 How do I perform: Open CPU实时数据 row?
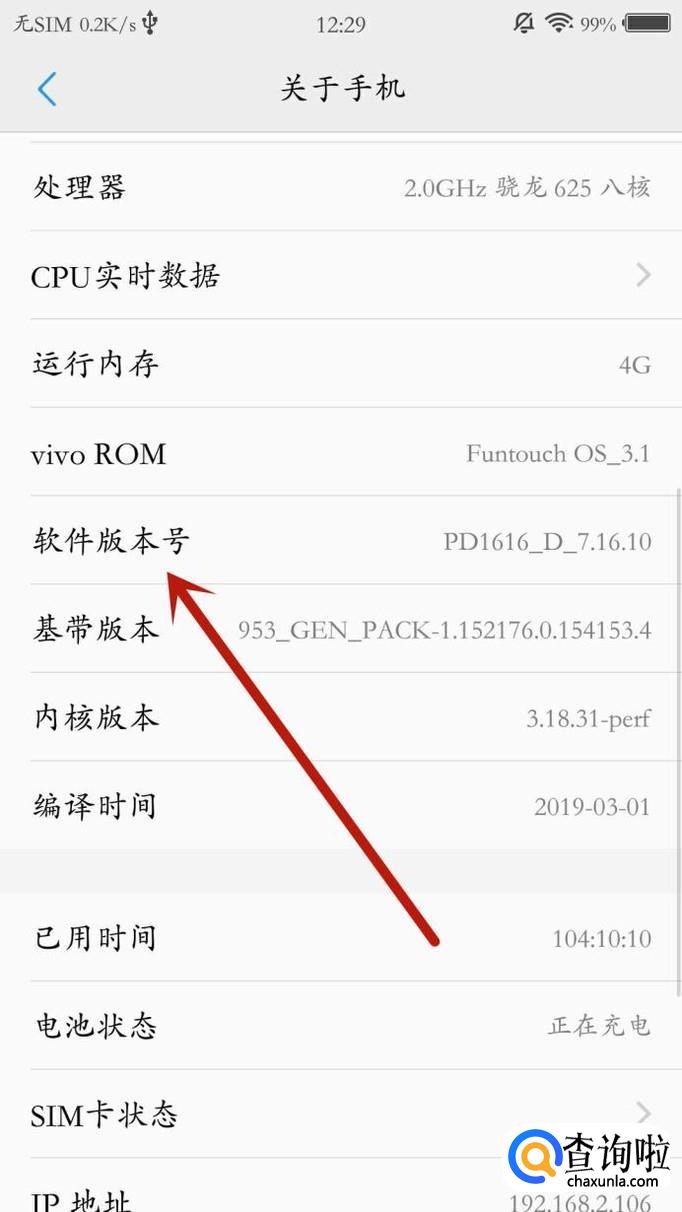pos(341,275)
